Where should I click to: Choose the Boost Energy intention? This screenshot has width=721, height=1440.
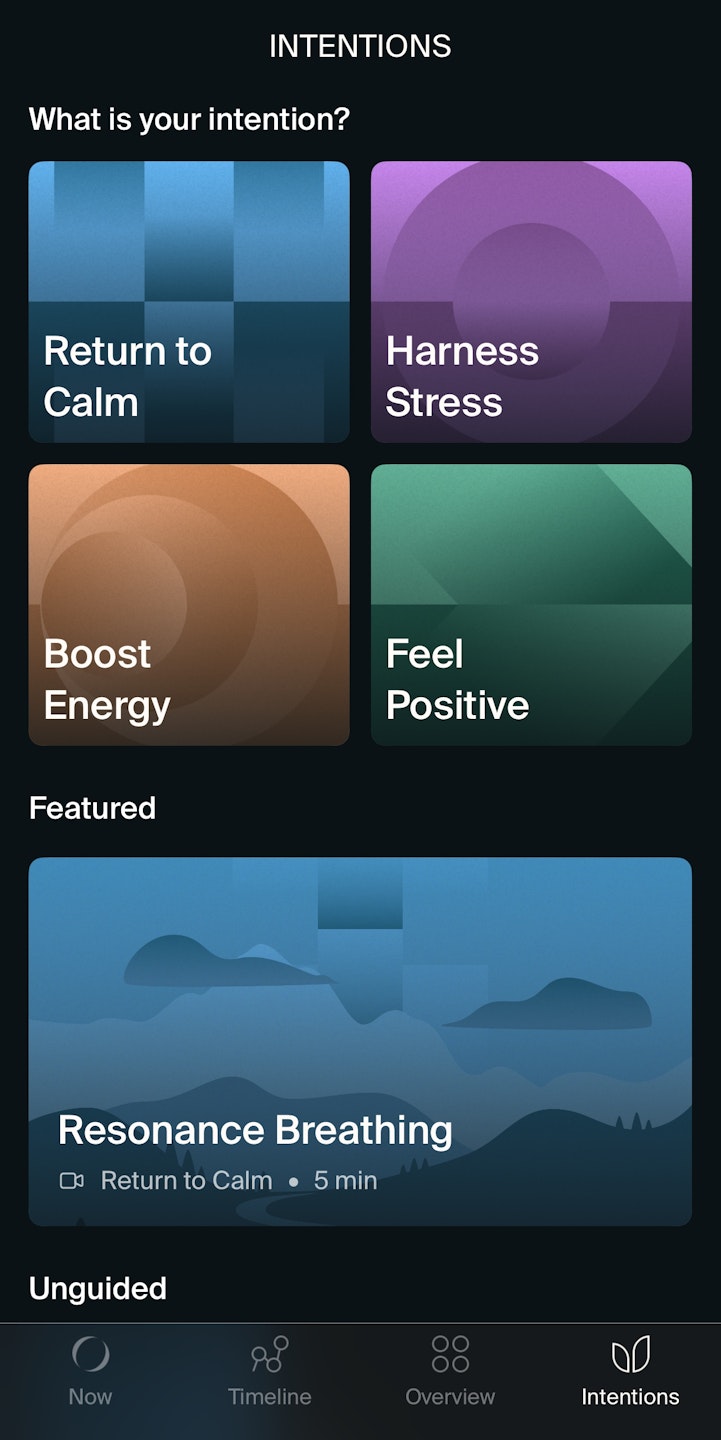[189, 605]
